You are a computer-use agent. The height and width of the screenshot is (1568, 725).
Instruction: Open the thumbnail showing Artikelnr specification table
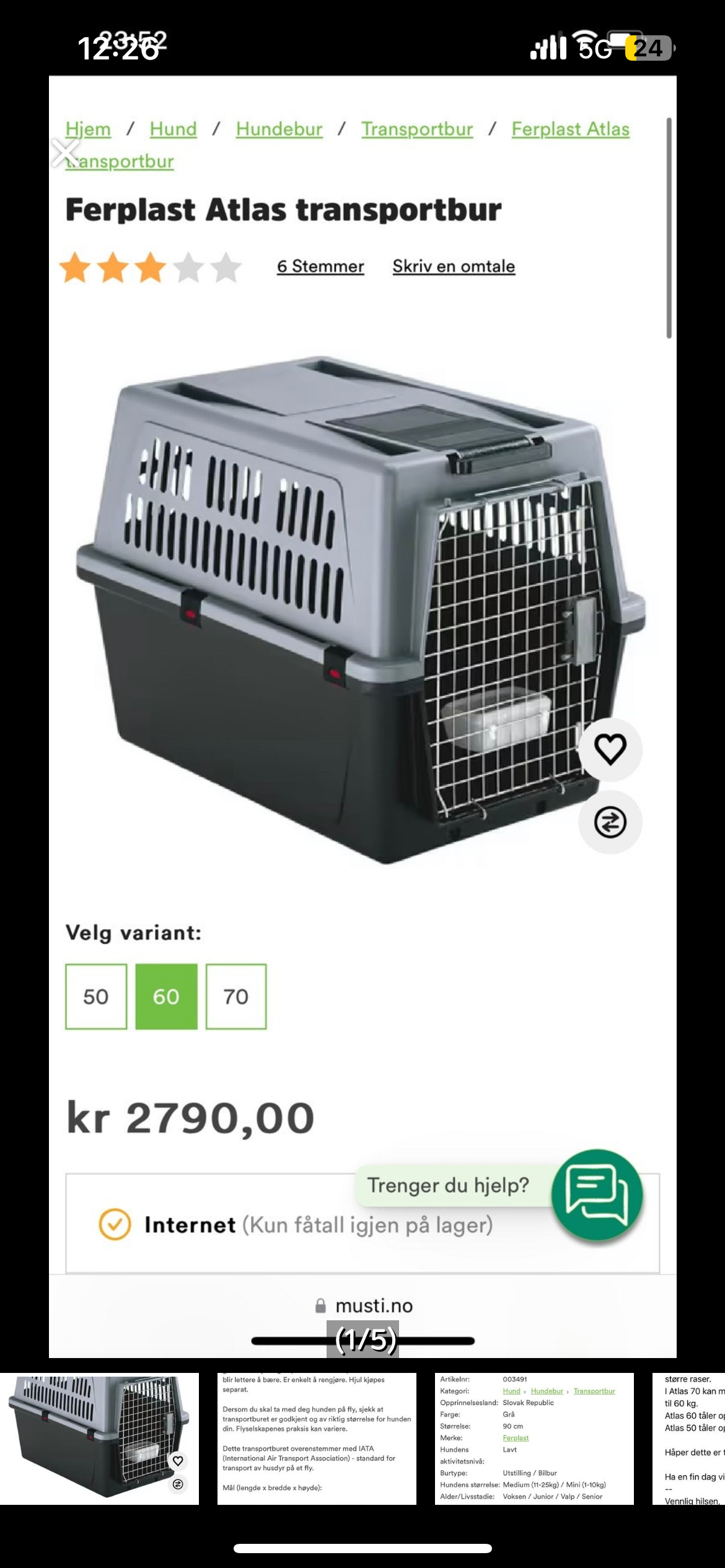(x=534, y=1438)
